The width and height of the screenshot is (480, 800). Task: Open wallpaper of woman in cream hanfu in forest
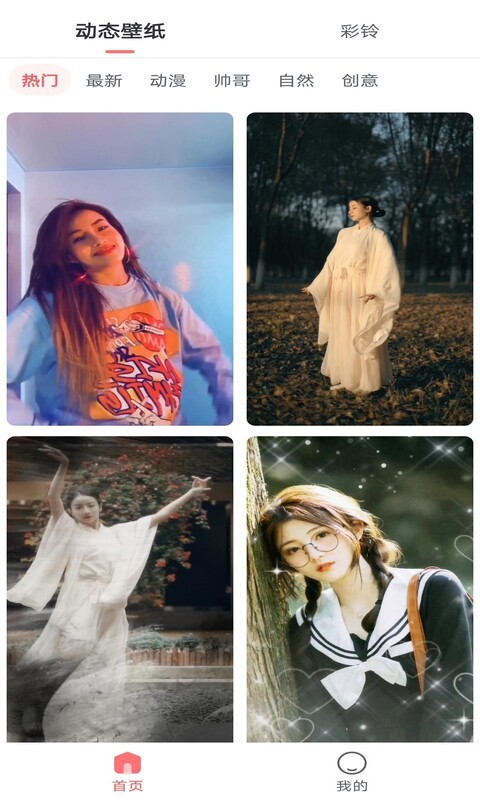click(360, 269)
